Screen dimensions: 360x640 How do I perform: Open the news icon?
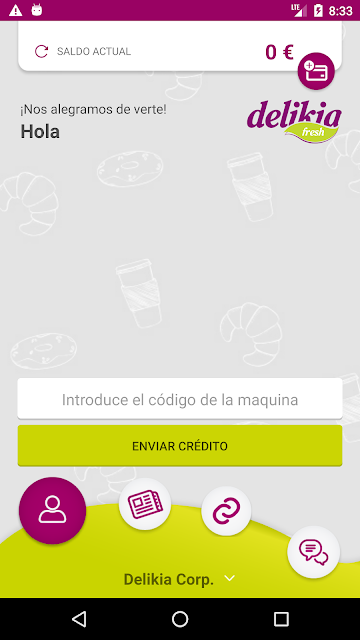click(145, 504)
